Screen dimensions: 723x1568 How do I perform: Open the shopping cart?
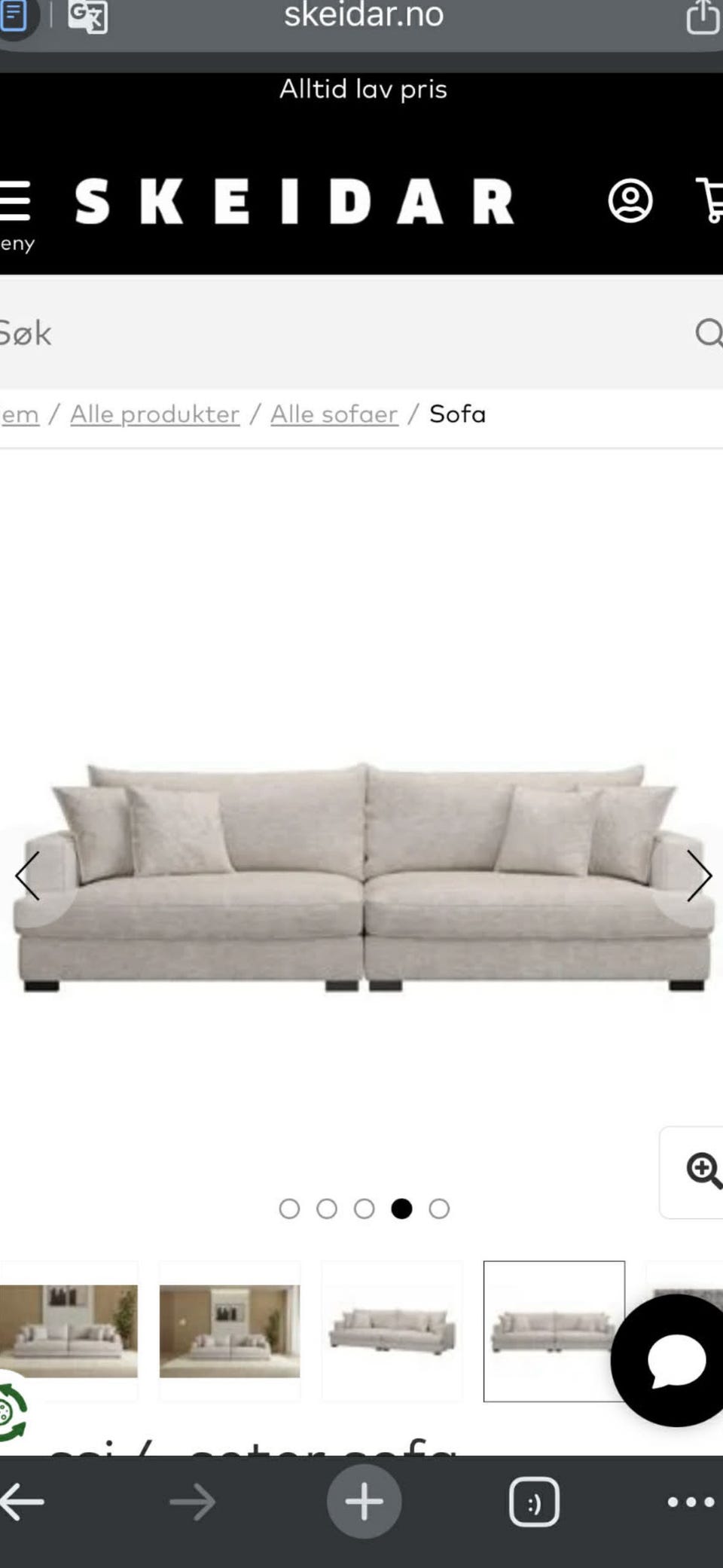point(709,200)
